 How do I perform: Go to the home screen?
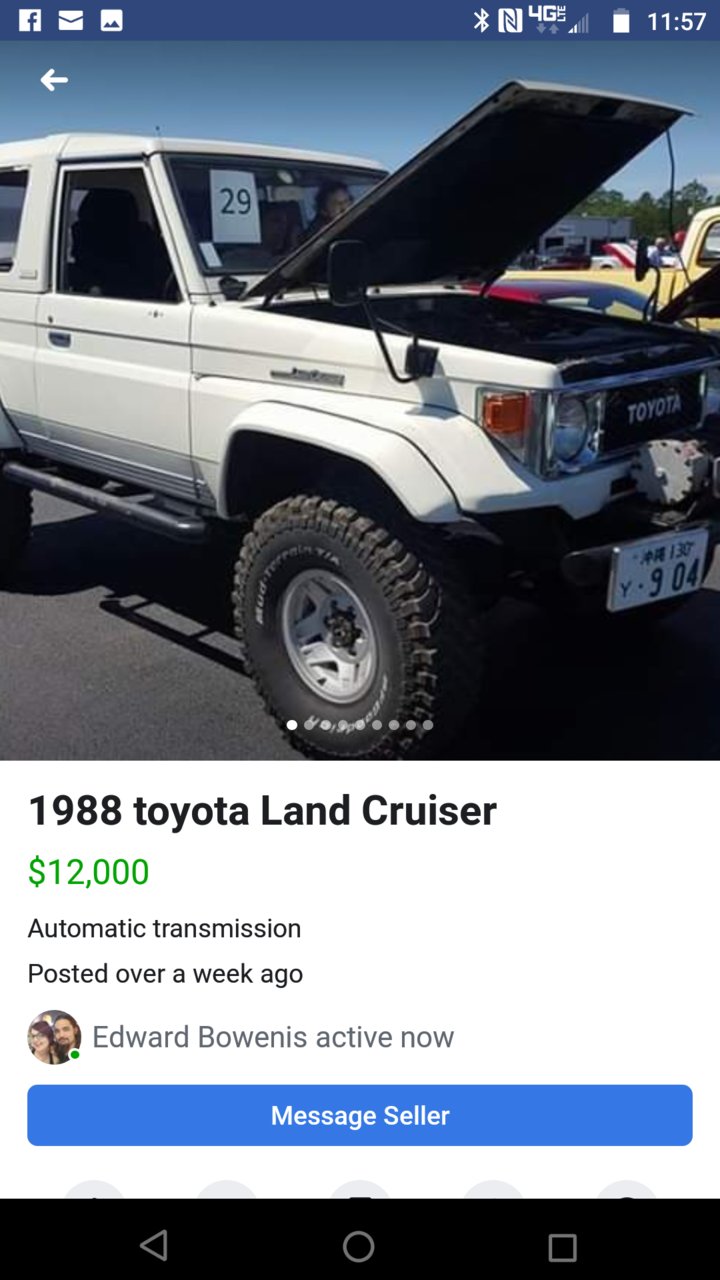point(359,1246)
